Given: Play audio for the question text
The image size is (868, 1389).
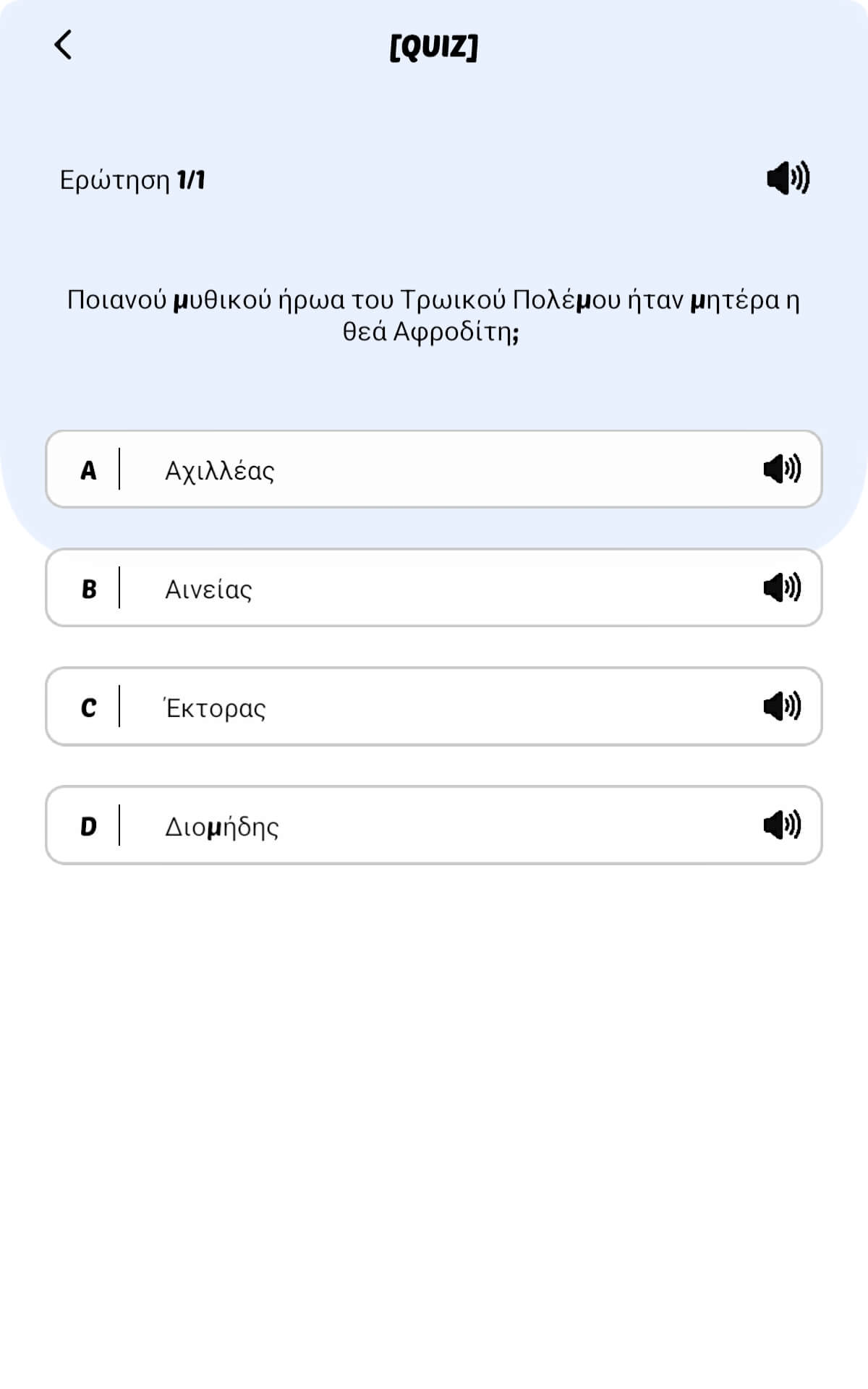Looking at the screenshot, I should 788,178.
